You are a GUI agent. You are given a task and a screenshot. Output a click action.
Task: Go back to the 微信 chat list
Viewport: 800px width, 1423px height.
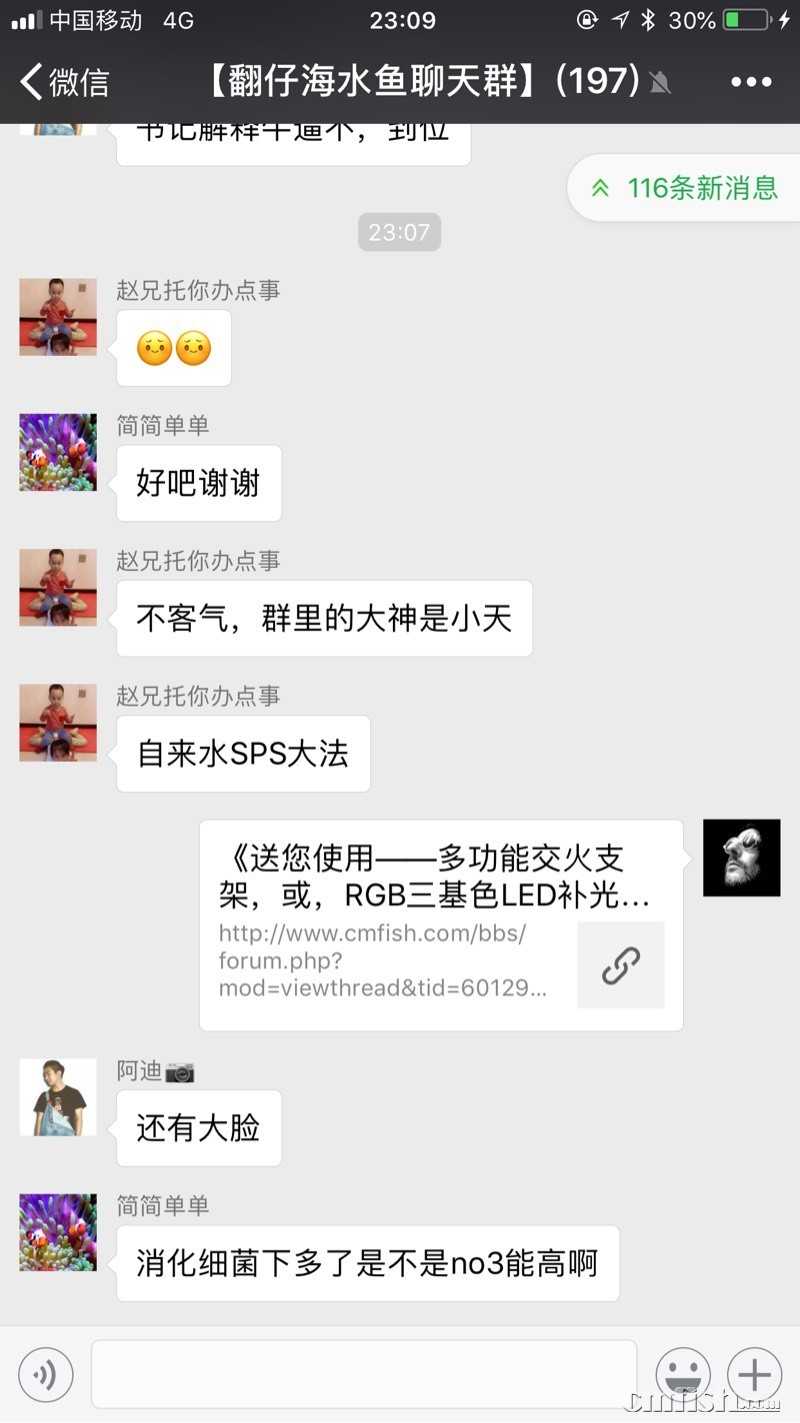point(65,82)
